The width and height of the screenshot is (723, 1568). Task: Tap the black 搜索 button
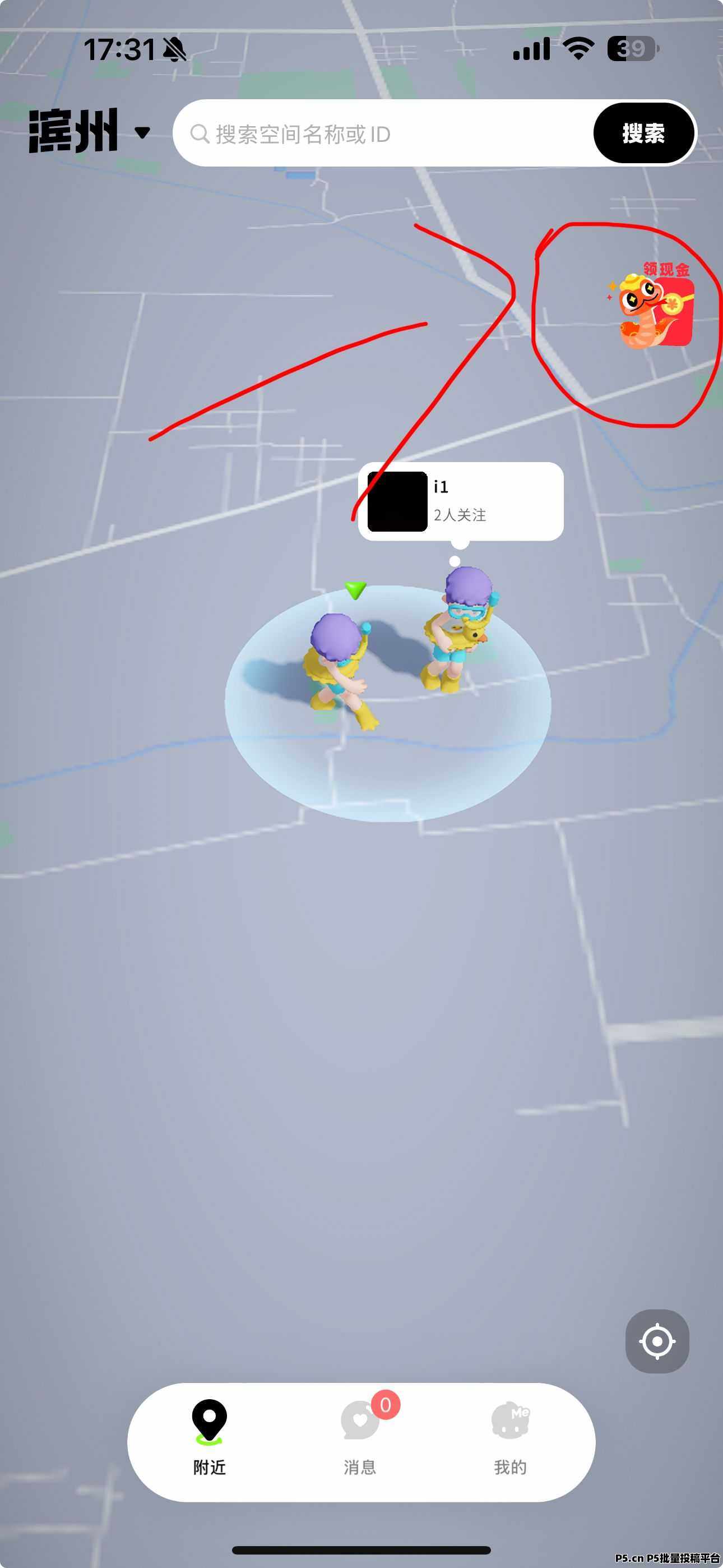click(x=643, y=133)
